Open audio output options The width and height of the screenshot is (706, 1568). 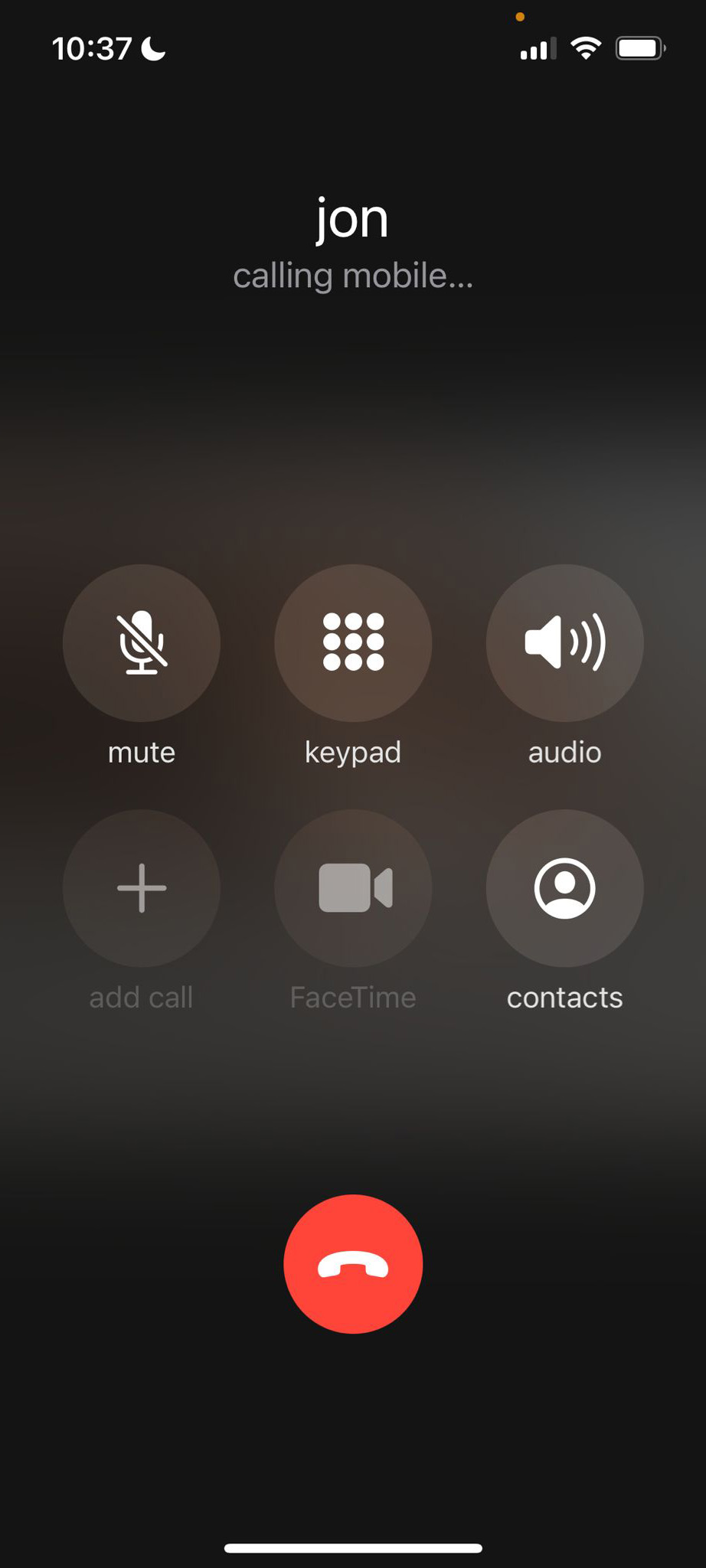(x=564, y=643)
